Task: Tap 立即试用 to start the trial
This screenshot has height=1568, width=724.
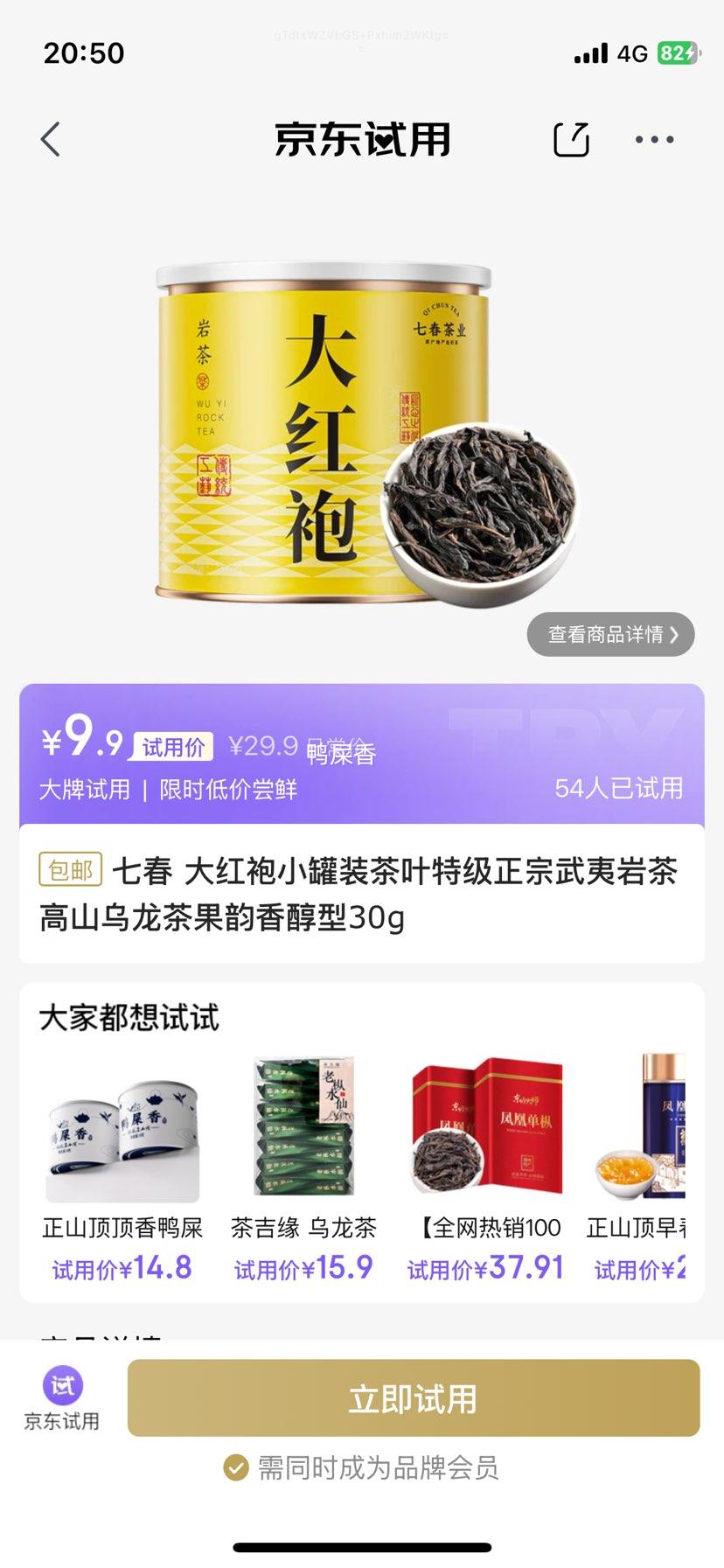Action: (414, 1398)
